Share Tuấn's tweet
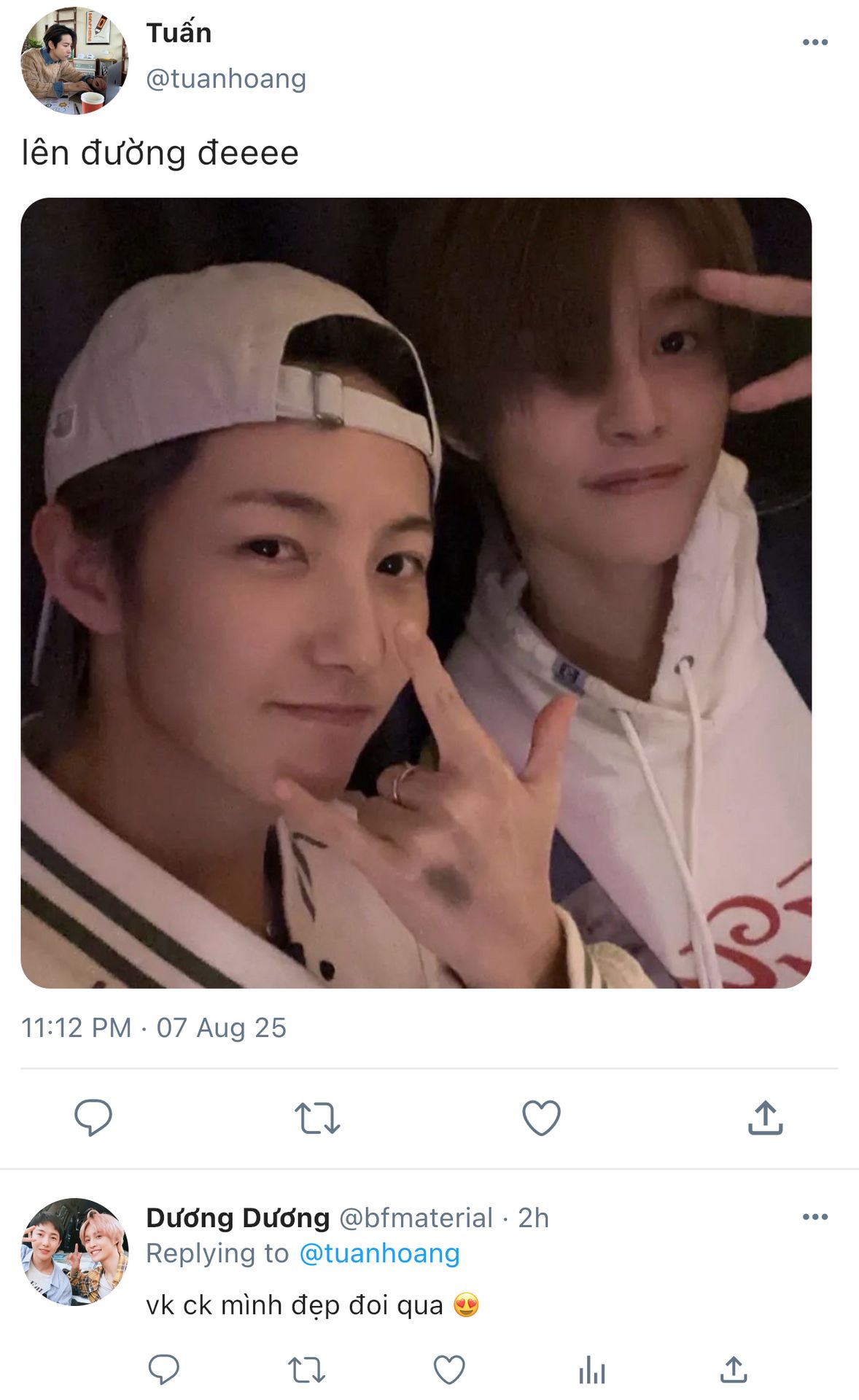859x1400 pixels. tap(765, 1118)
